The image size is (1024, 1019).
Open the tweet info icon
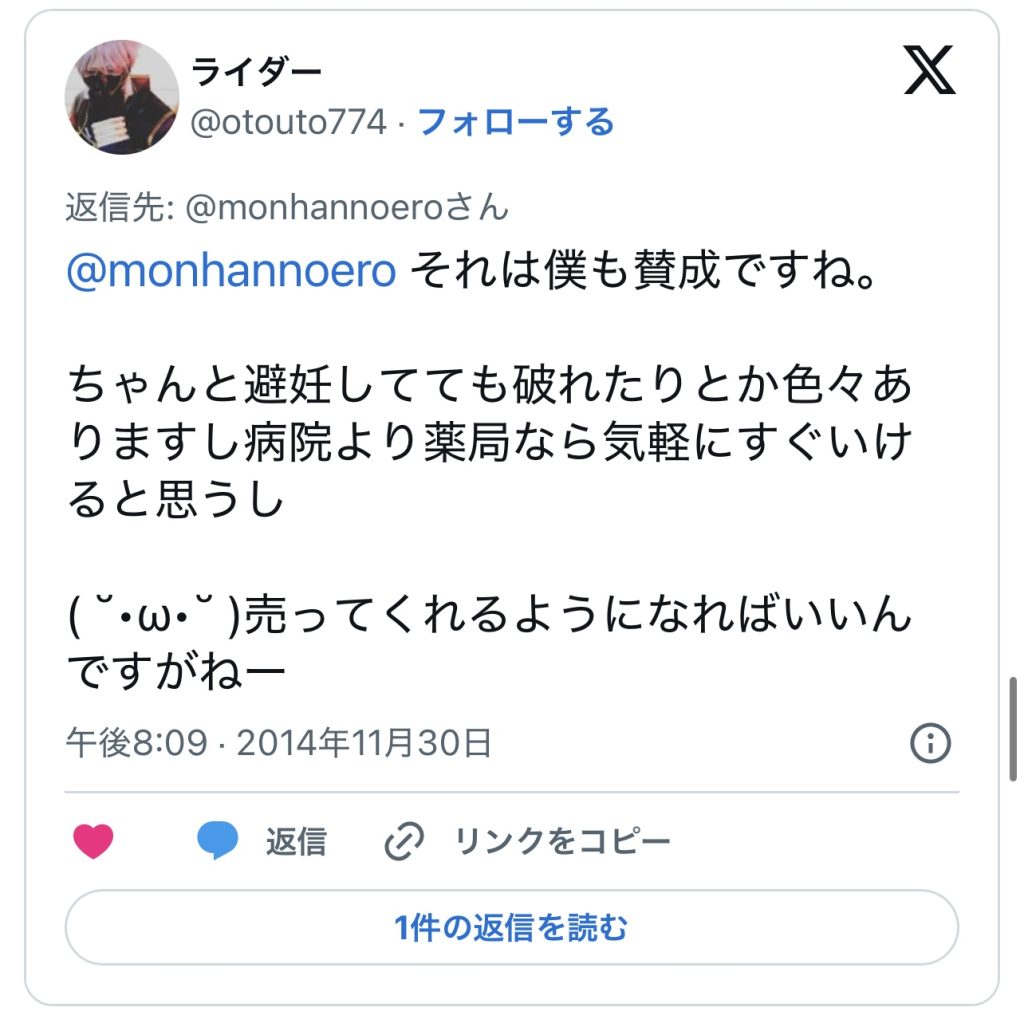coord(930,744)
